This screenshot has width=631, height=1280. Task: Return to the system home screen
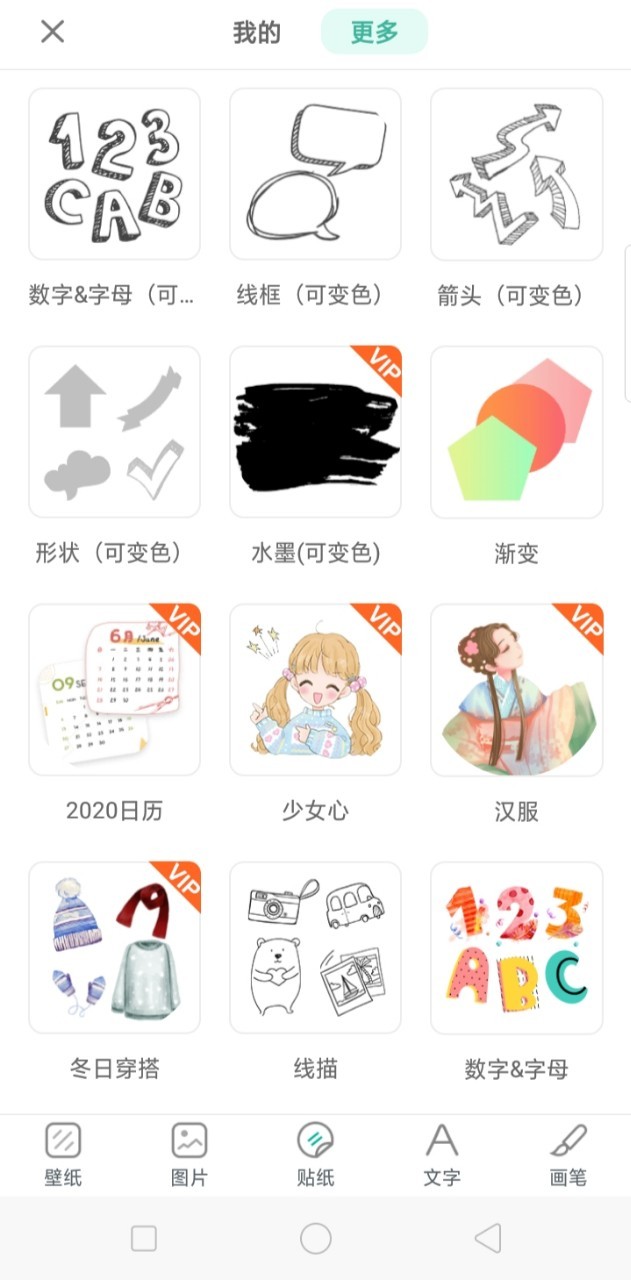tap(315, 1239)
